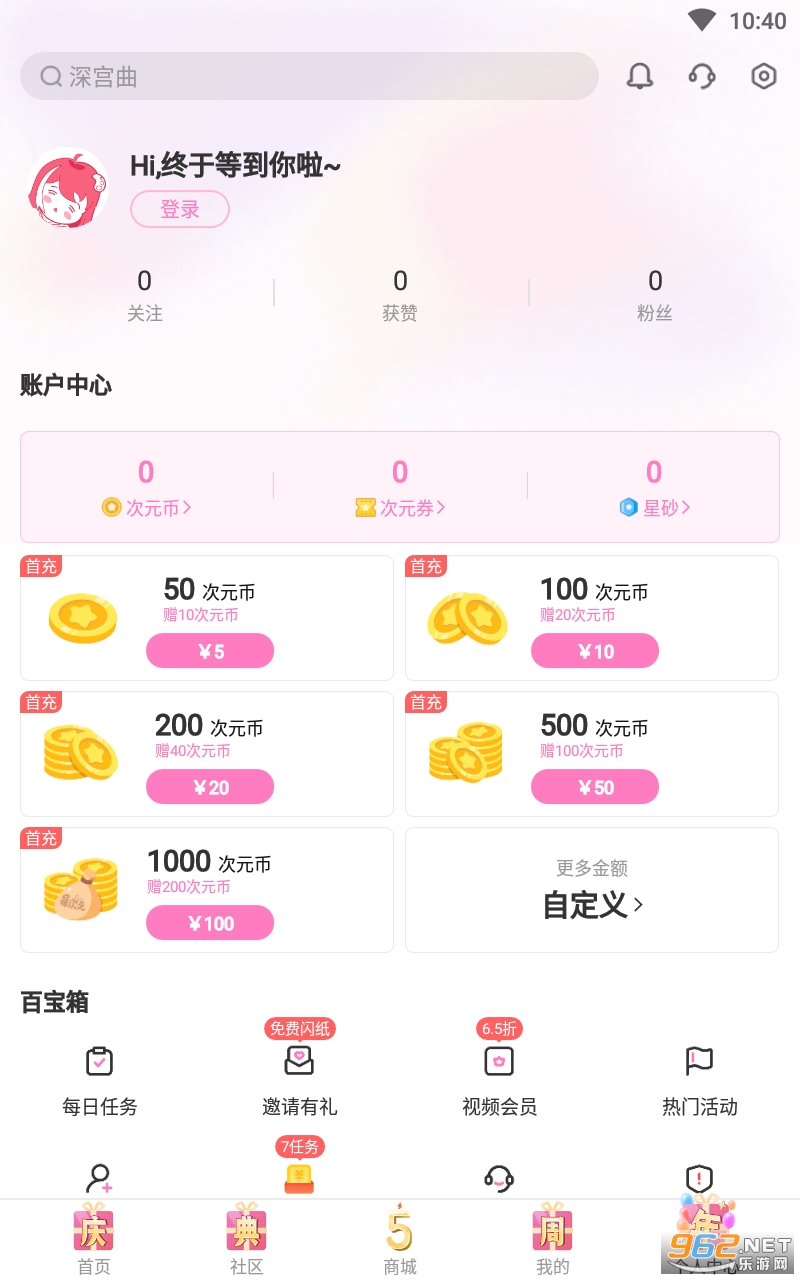Open 星砂 balance details
Image resolution: width=800 pixels, height=1280 pixels.
pos(654,507)
